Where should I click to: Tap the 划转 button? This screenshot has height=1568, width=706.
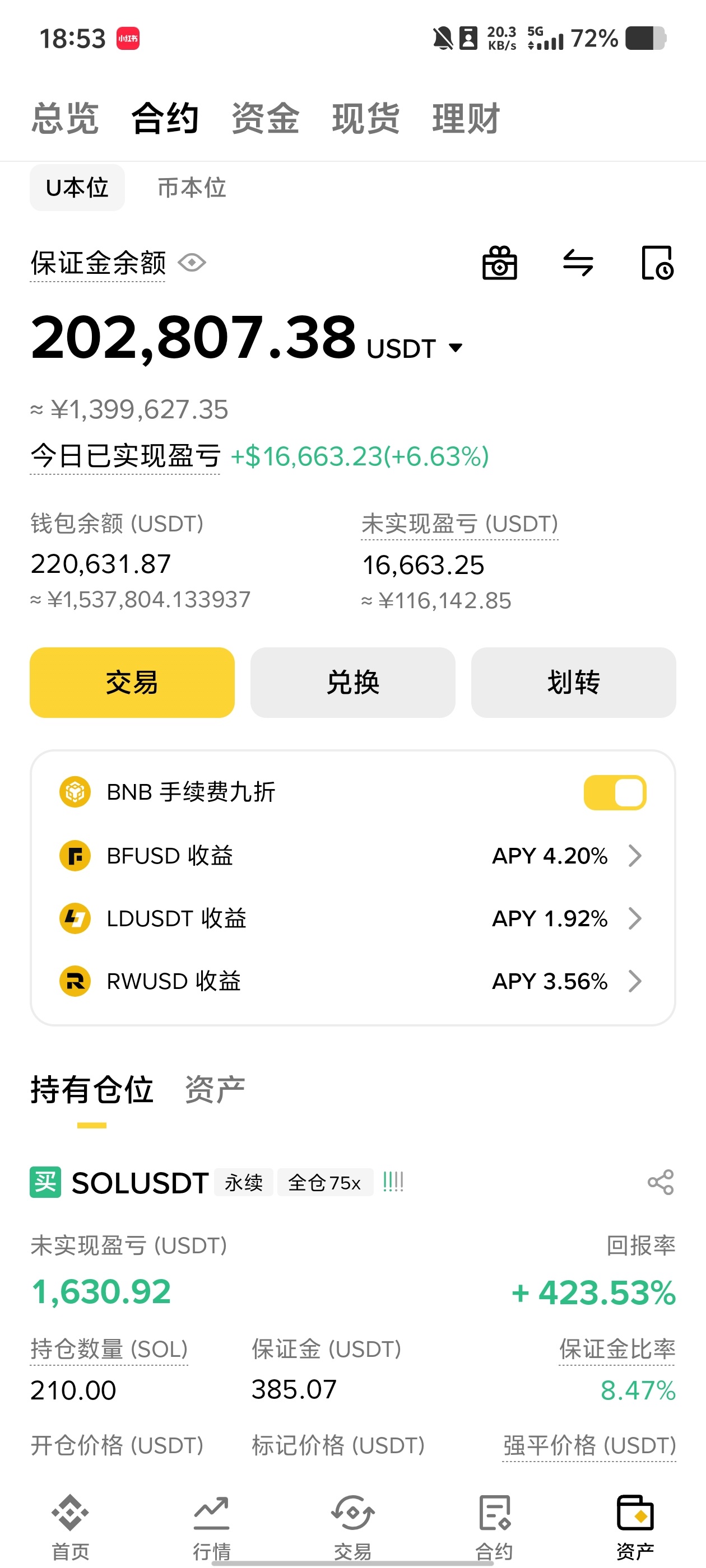coord(573,682)
